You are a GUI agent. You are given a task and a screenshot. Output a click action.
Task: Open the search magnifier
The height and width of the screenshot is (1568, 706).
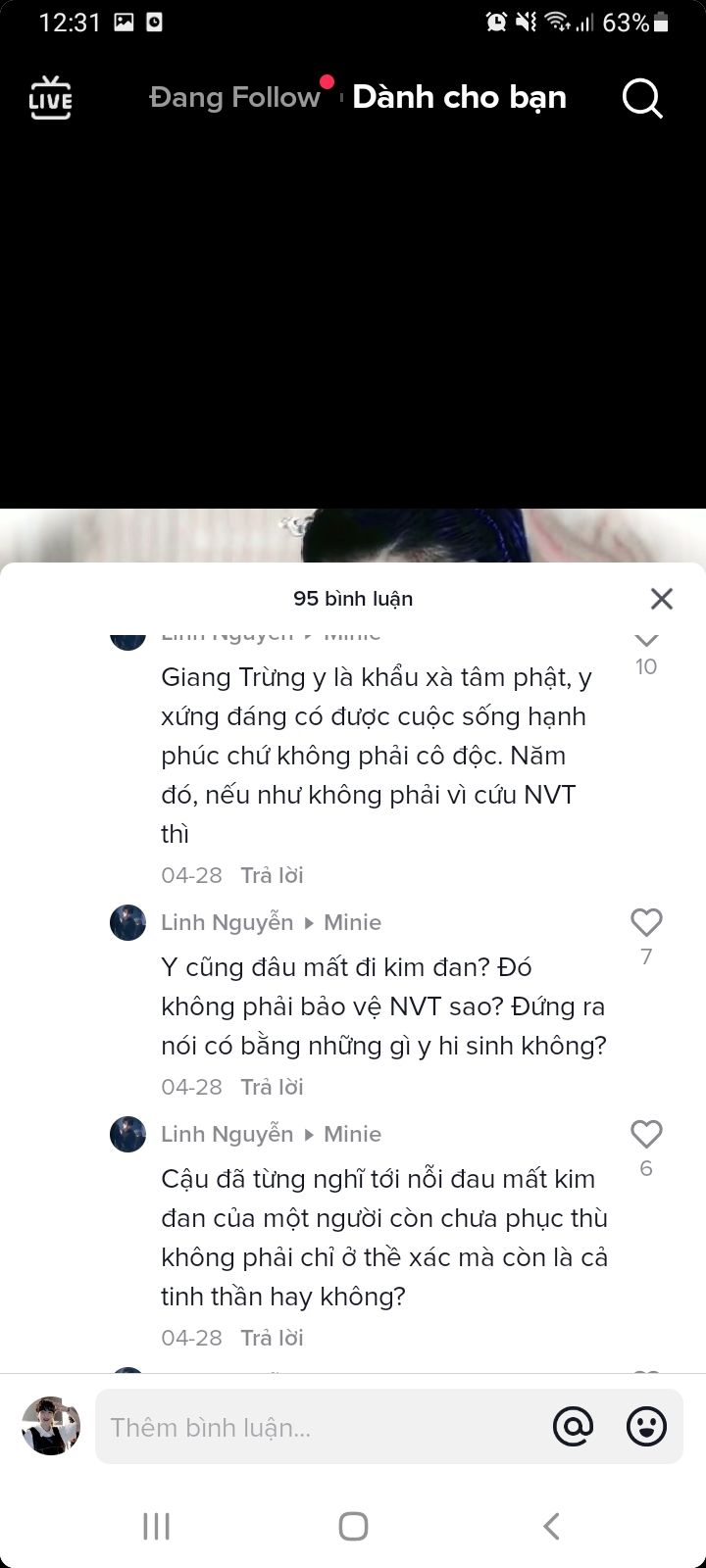pyautogui.click(x=642, y=98)
